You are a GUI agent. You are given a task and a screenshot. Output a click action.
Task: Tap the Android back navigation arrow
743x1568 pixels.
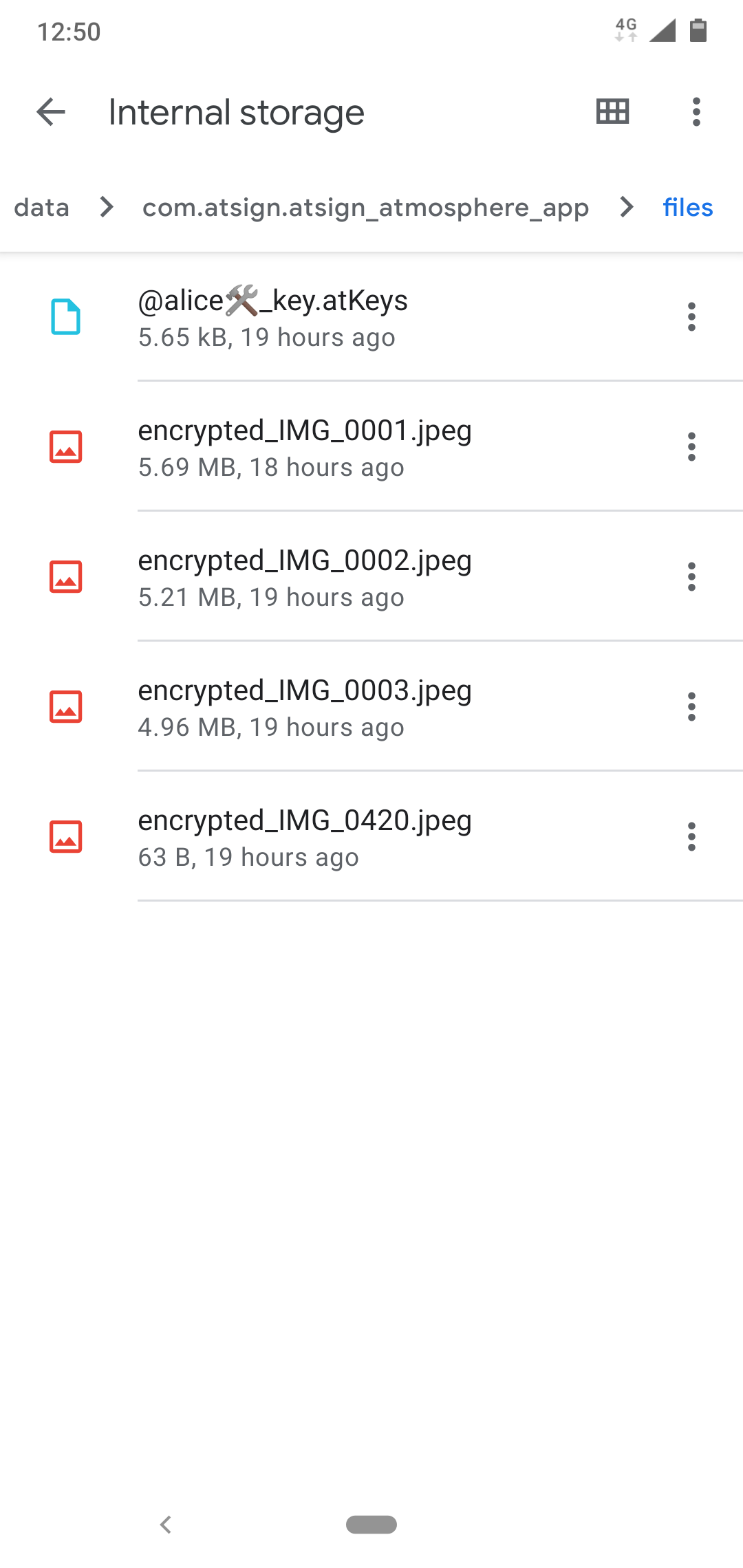pos(165,1524)
